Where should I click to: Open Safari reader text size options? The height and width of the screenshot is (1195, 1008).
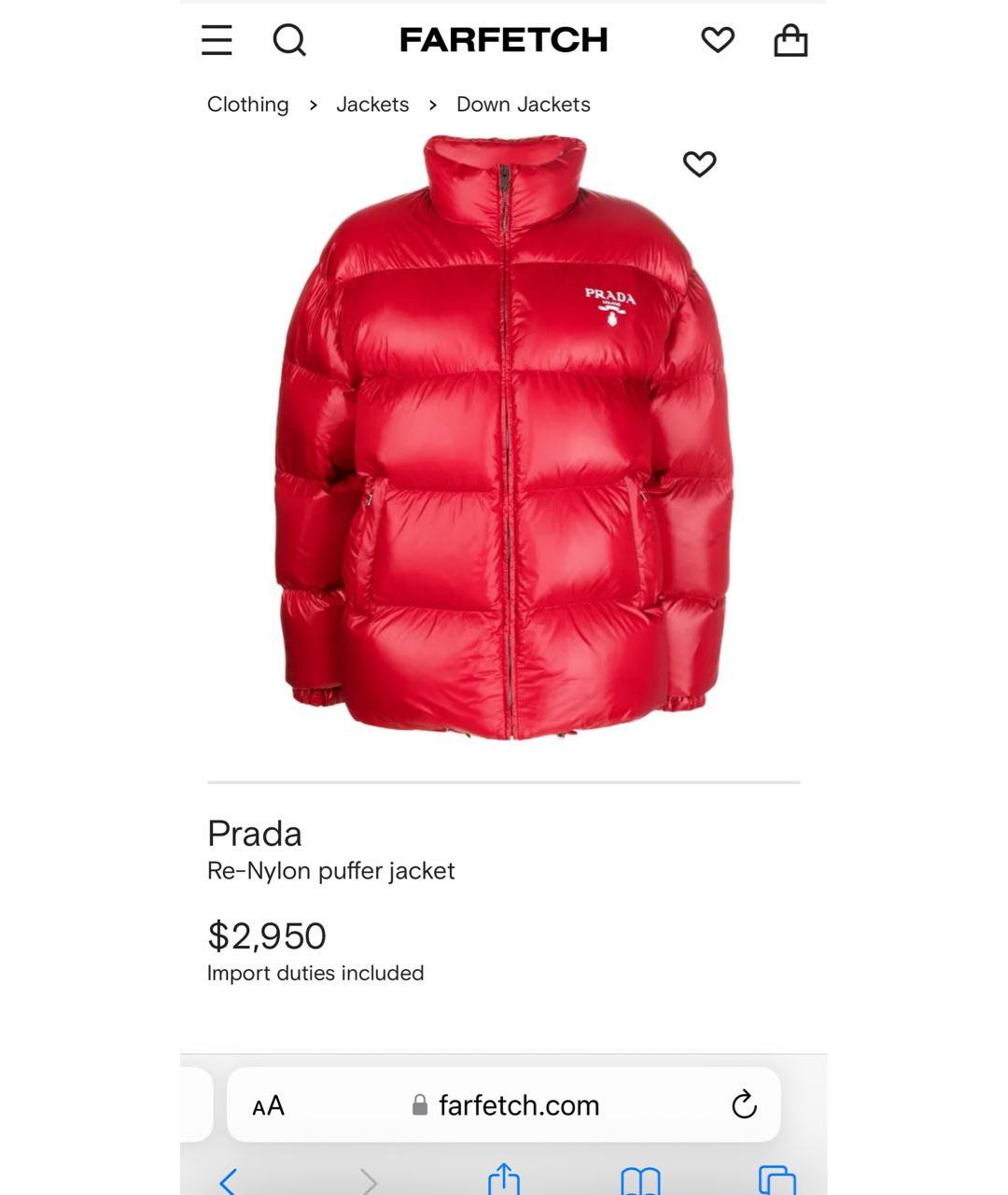tap(268, 1106)
